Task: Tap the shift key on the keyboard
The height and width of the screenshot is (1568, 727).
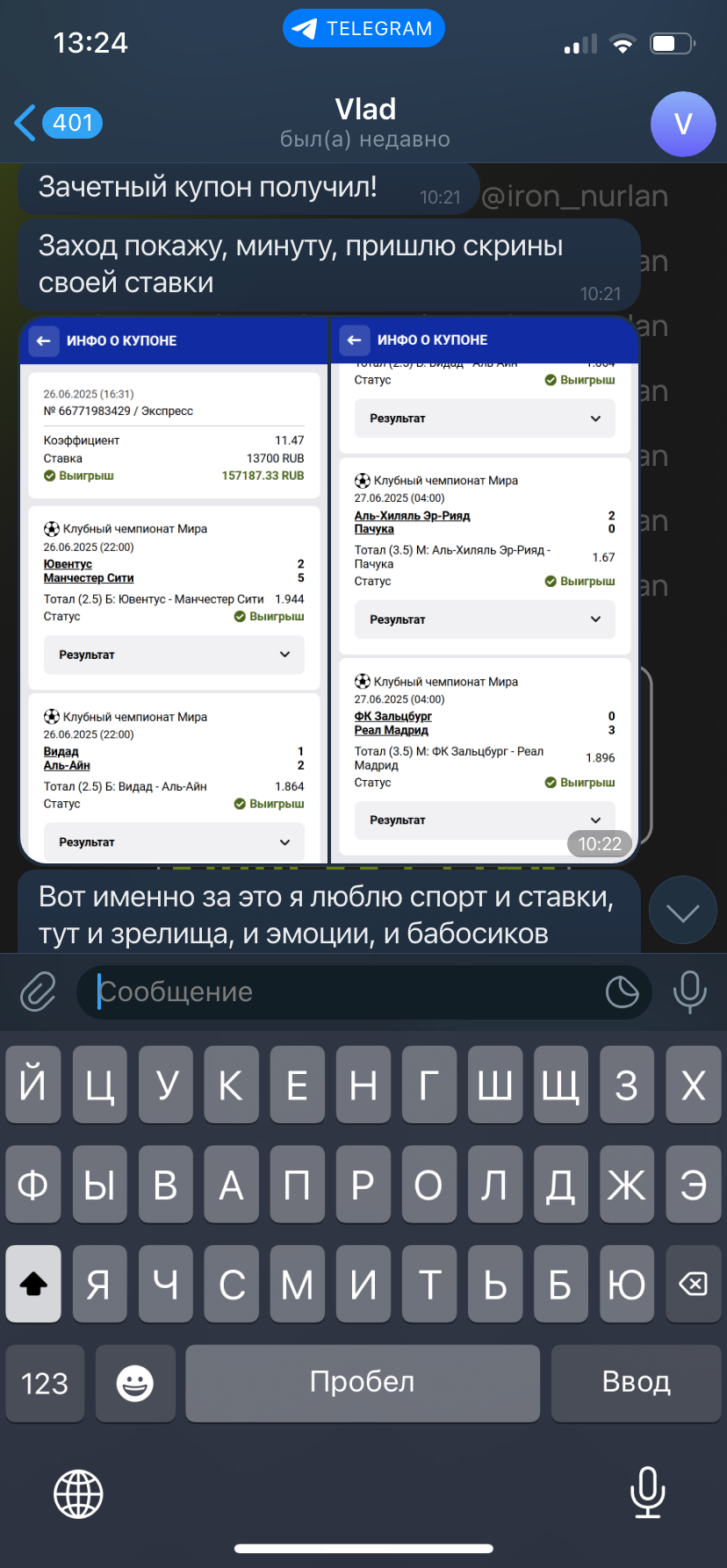Action: click(33, 1284)
